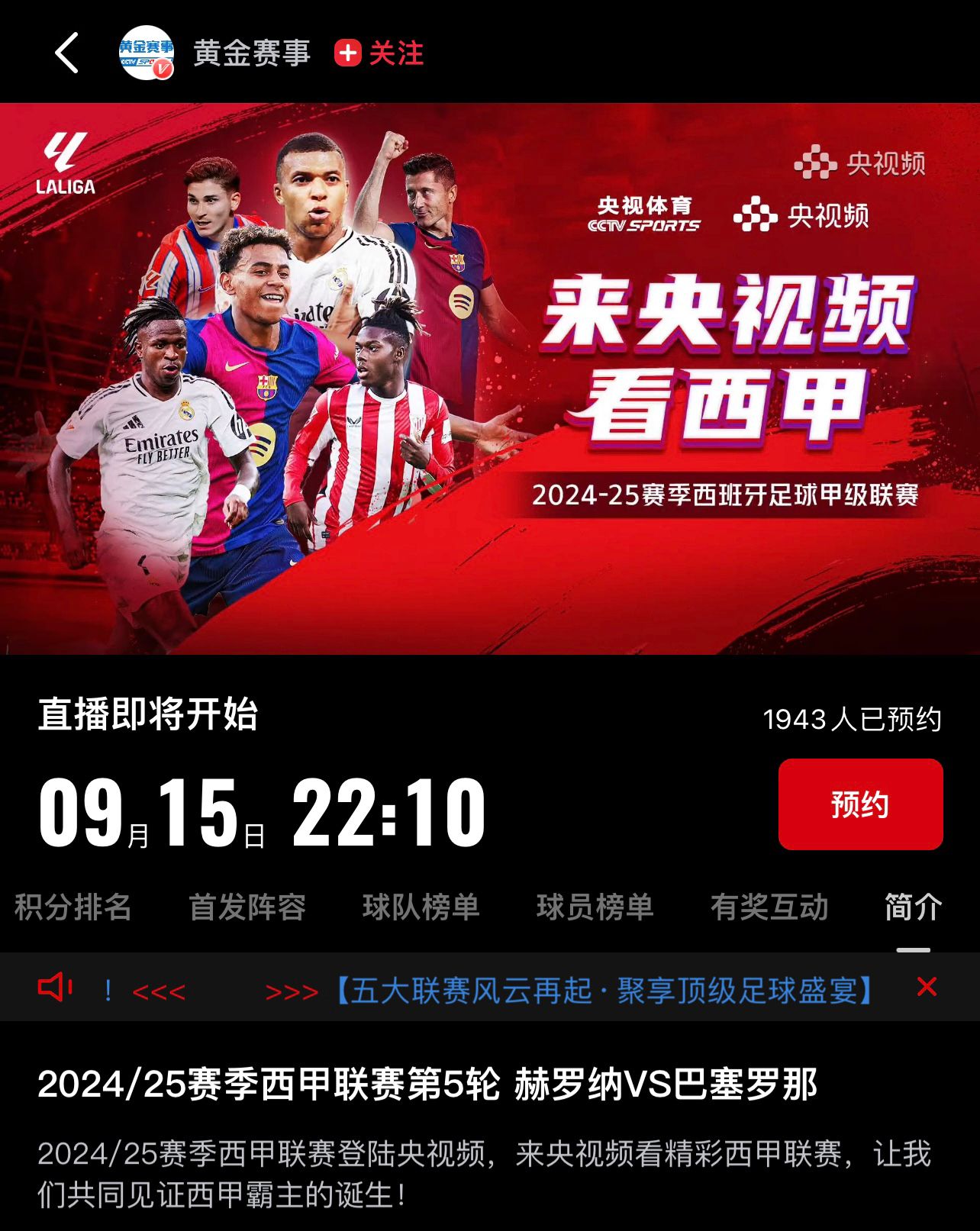This screenshot has height=1231, width=980.
Task: Open the 五大联赛风云再起 announcement
Action: coord(603,991)
